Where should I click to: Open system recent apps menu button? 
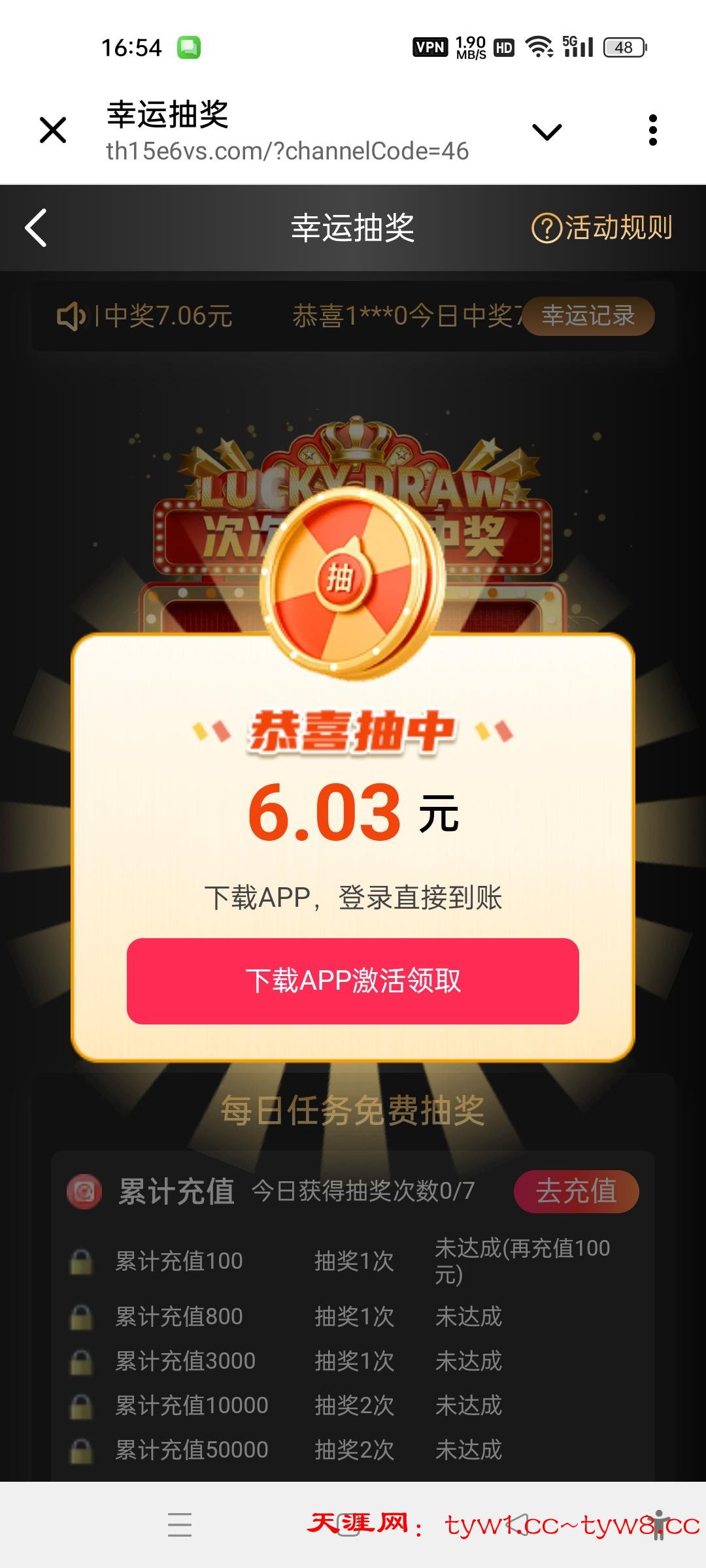point(180,1524)
